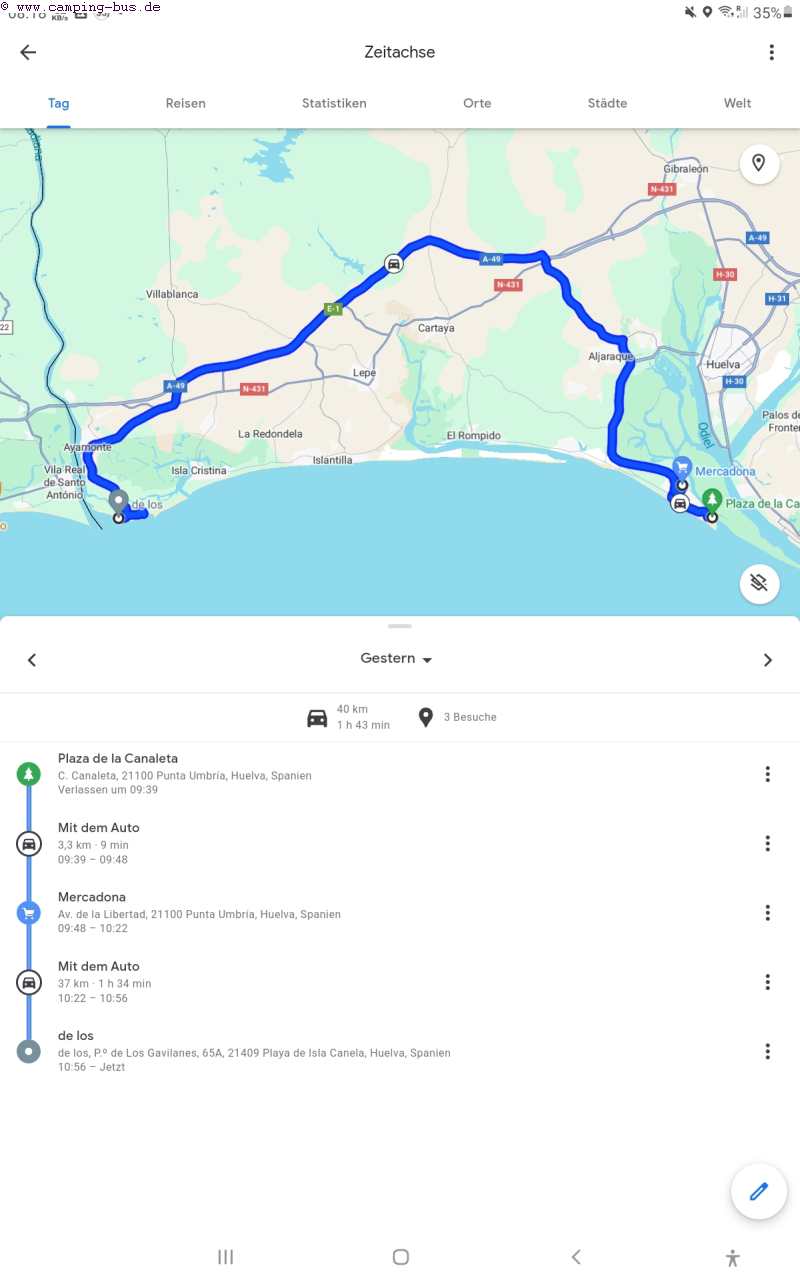Image resolution: width=800 pixels, height=1280 pixels.
Task: Open options for the Mercadona visit
Action: coord(767,913)
